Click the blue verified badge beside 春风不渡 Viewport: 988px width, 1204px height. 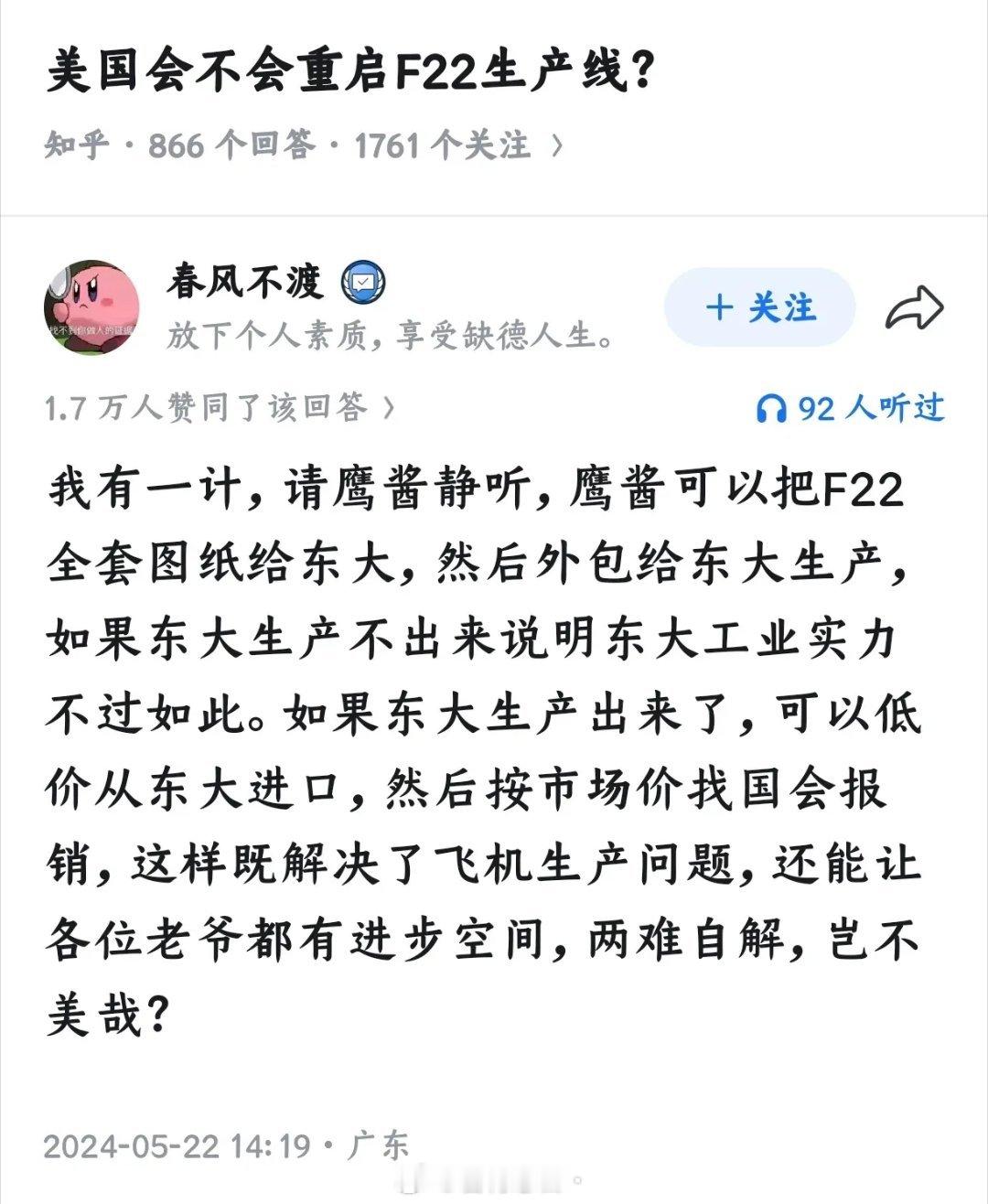pos(362,283)
